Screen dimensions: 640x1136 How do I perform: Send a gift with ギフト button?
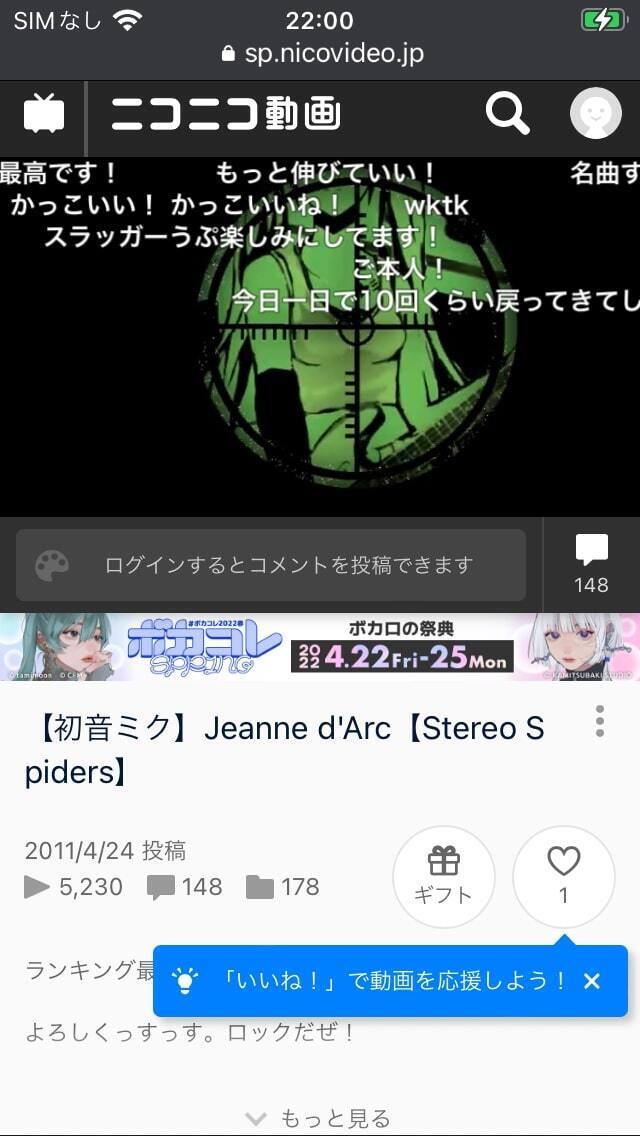pos(443,876)
